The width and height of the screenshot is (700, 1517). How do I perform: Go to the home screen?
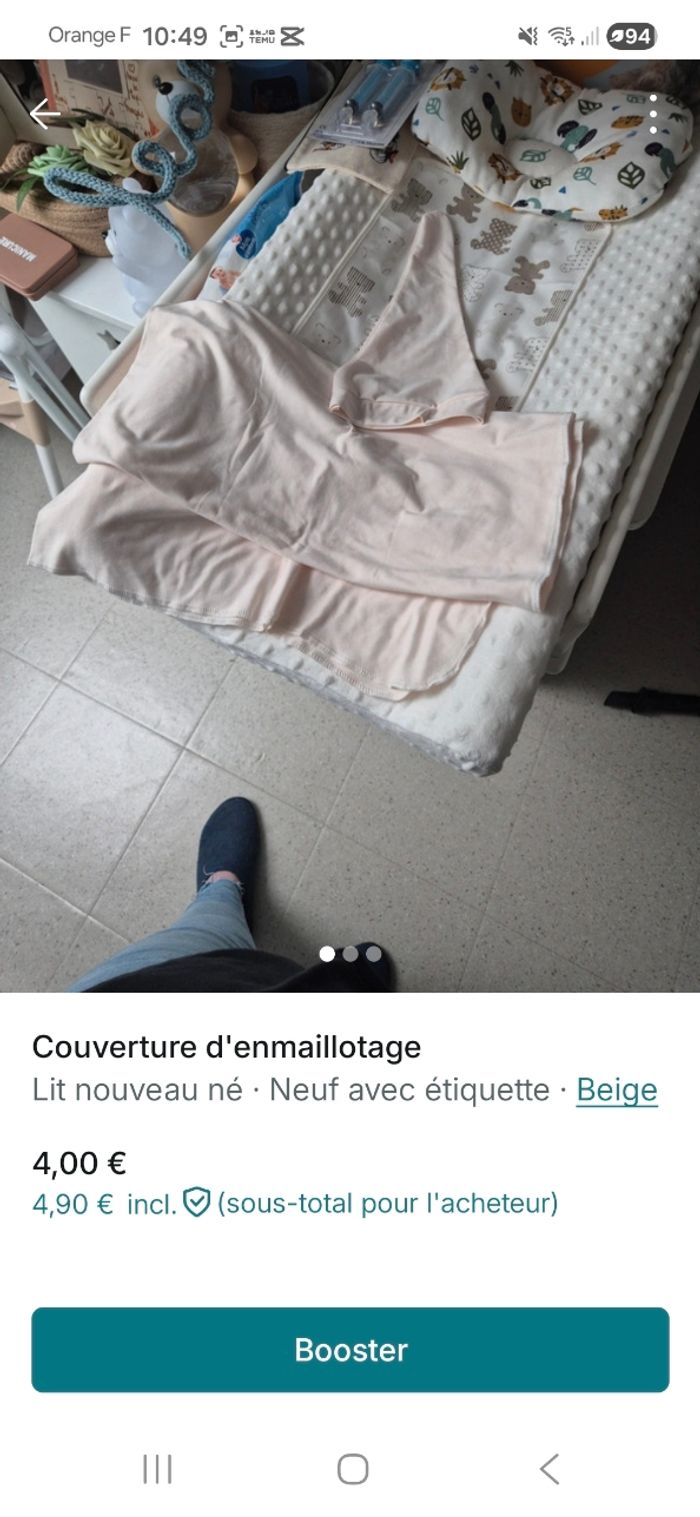352,1469
